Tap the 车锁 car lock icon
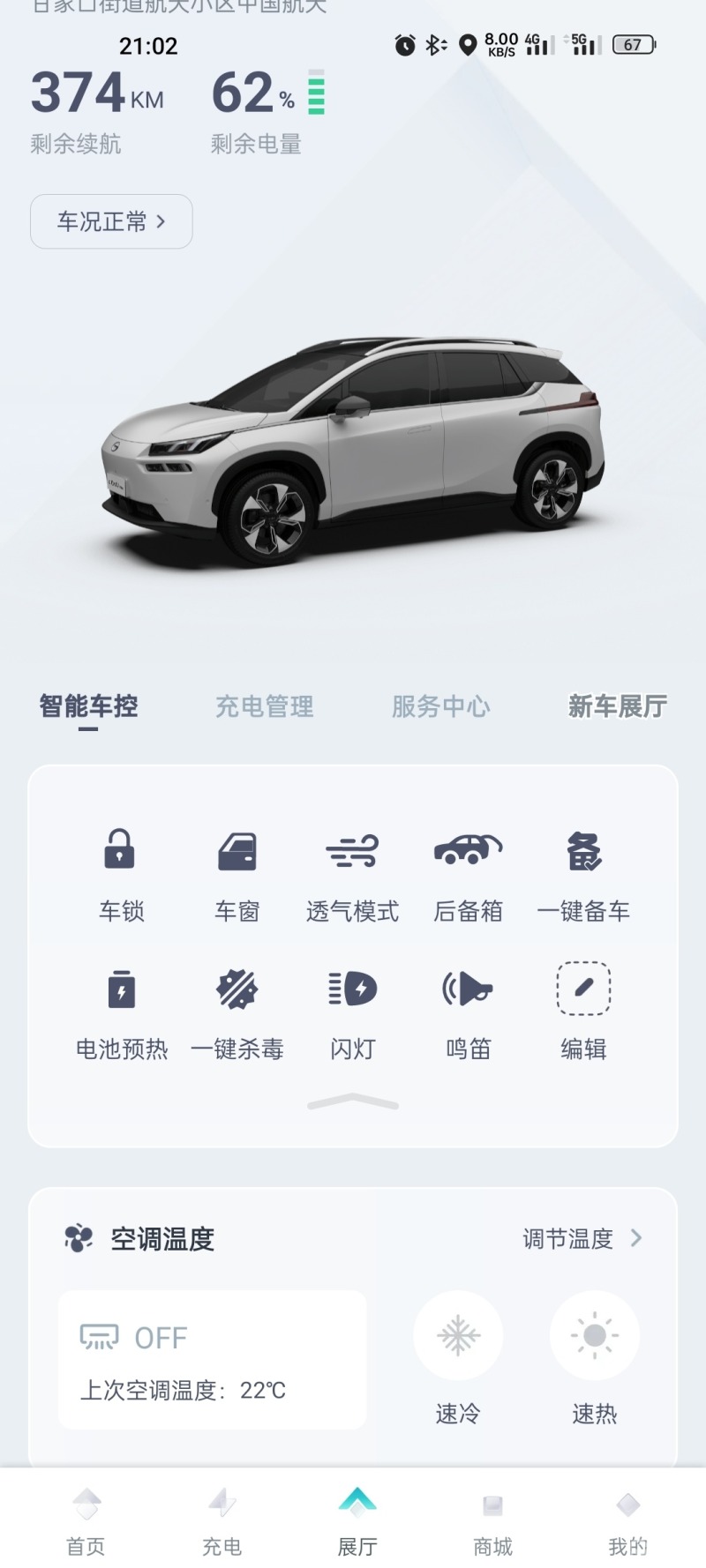This screenshot has height=1568, width=706. click(119, 851)
